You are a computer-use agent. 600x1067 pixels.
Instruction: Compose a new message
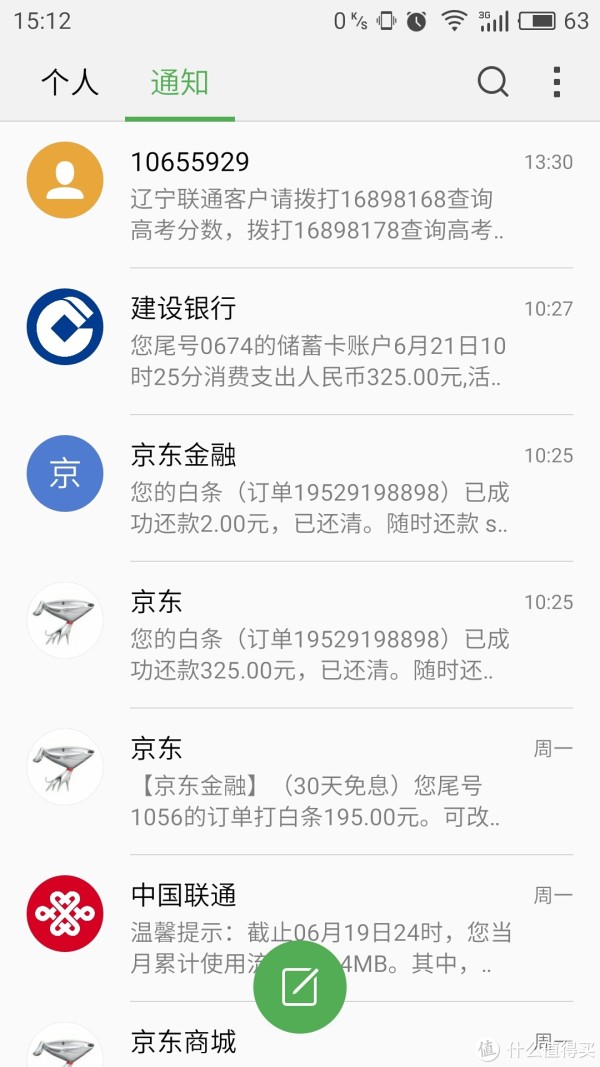[x=300, y=986]
